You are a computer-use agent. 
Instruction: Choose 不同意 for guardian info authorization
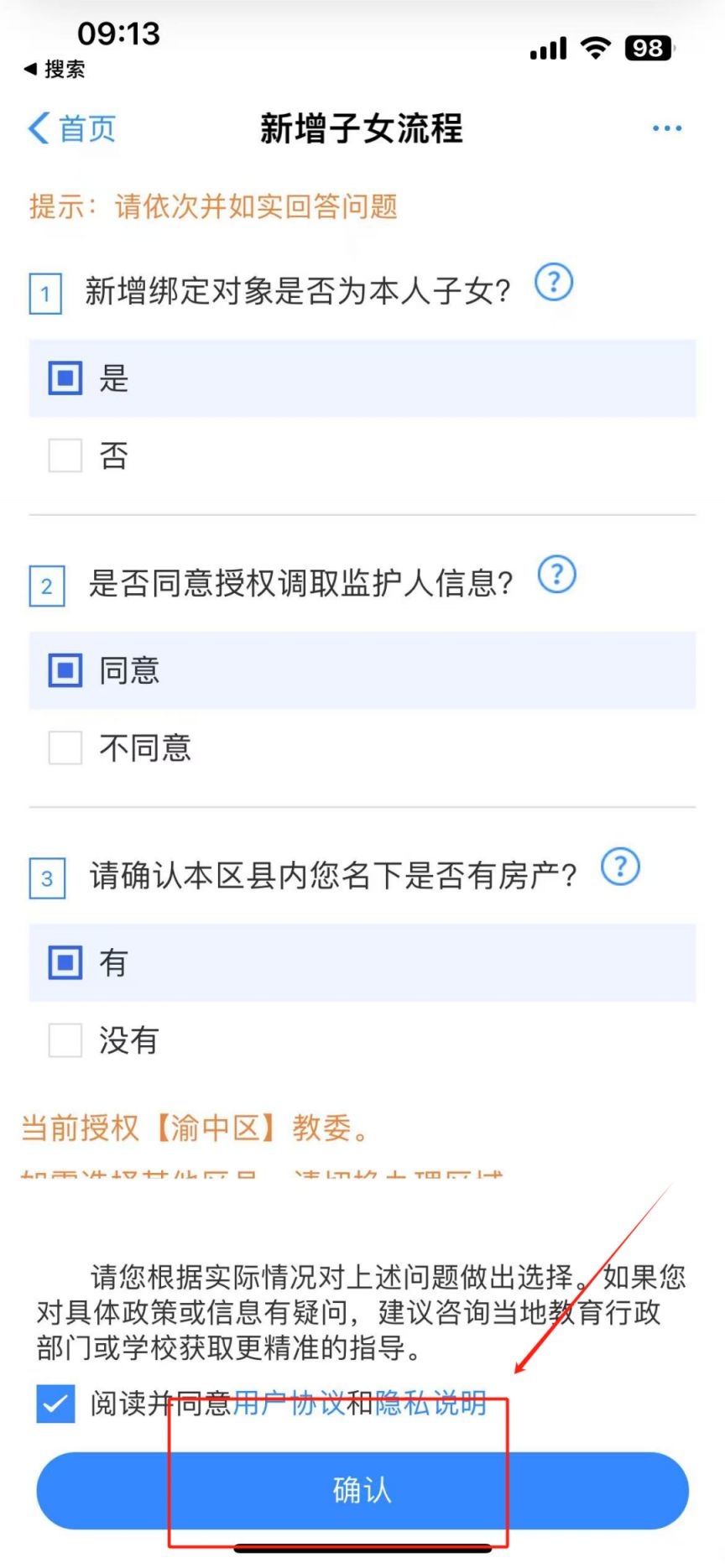point(362,748)
